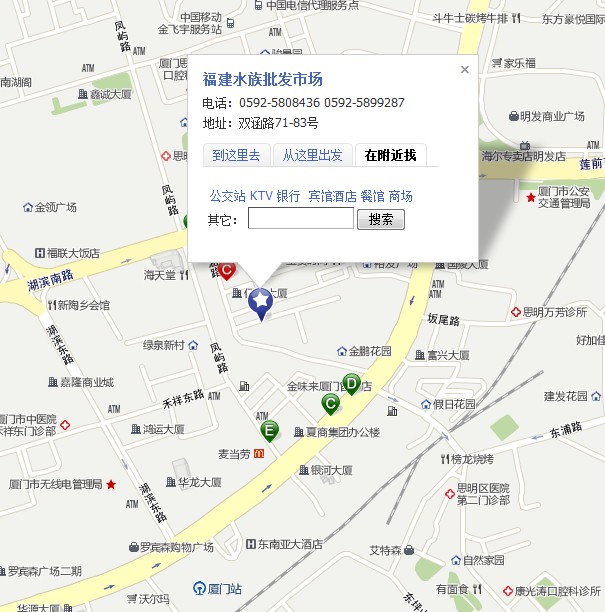The width and height of the screenshot is (605, 612).
Task: Focus the 其它 keyword input box
Action: click(x=300, y=220)
